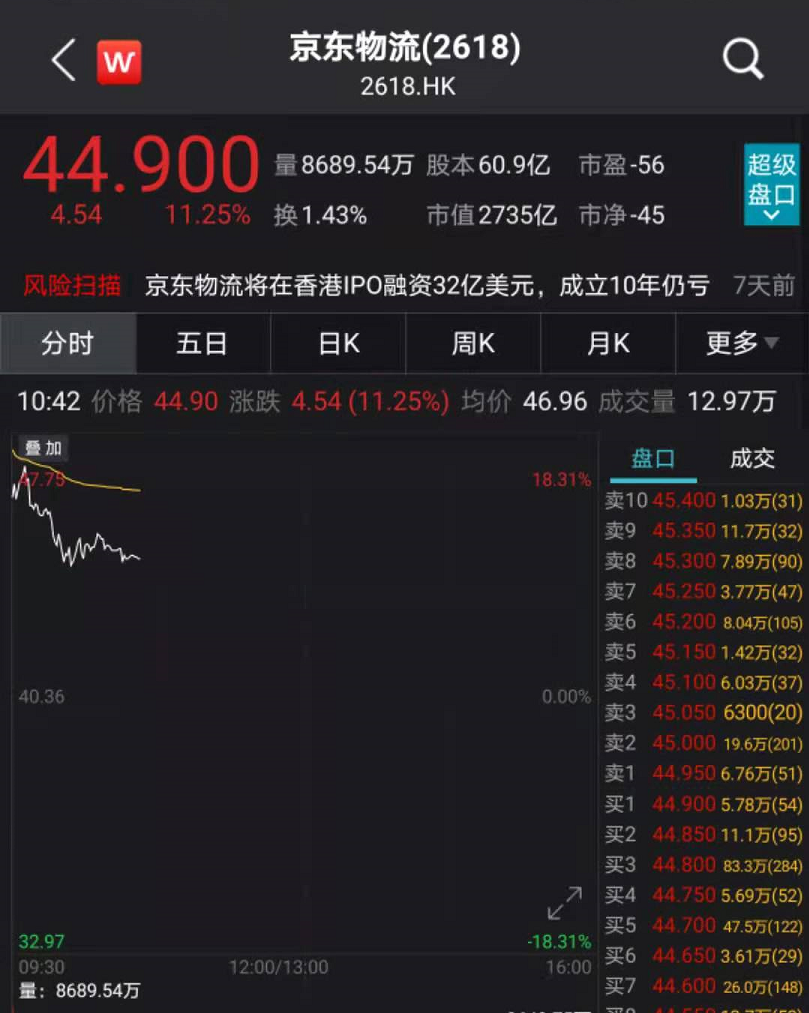Switch chart to 日K daily candlestick view
Screen dimensions: 809x1013
tap(337, 343)
